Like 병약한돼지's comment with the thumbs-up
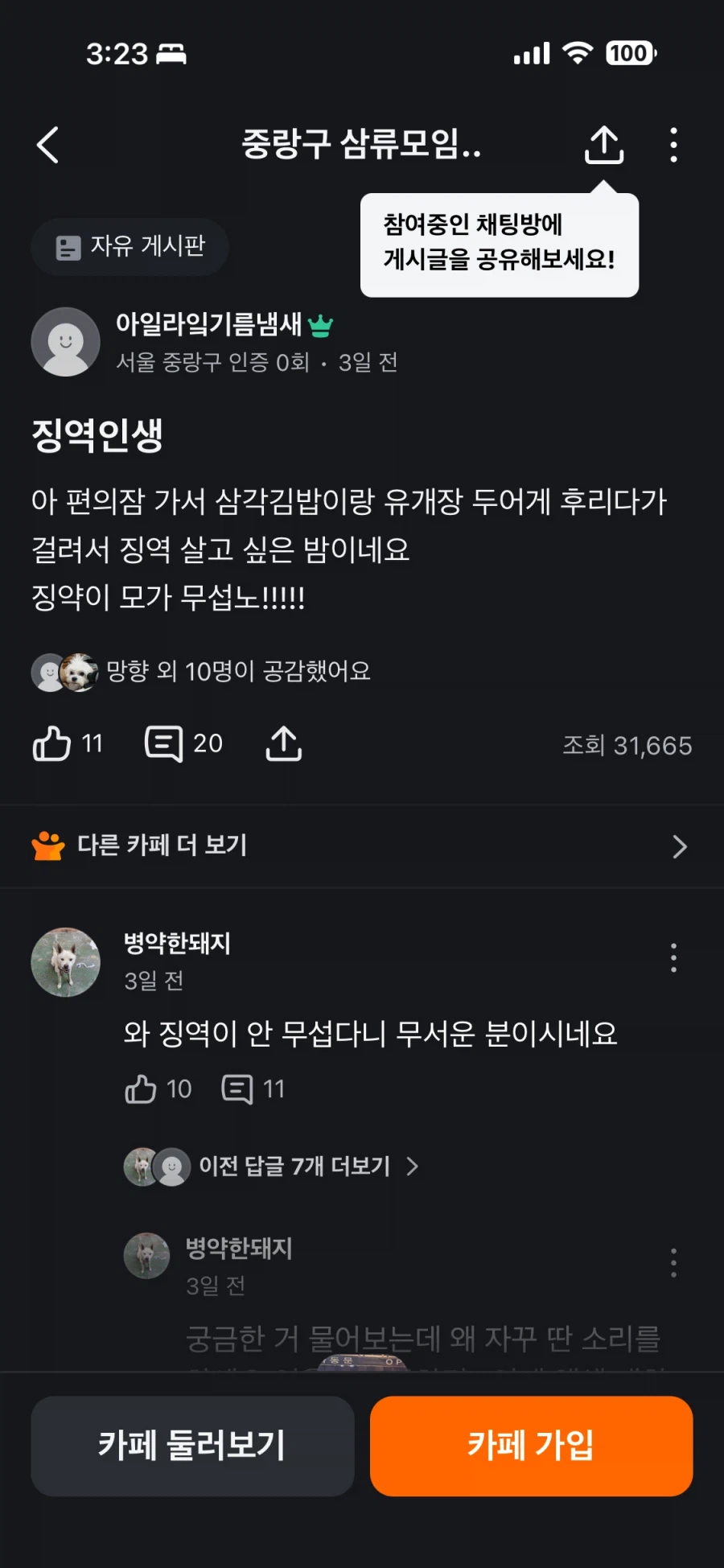724x1568 pixels. (142, 1089)
